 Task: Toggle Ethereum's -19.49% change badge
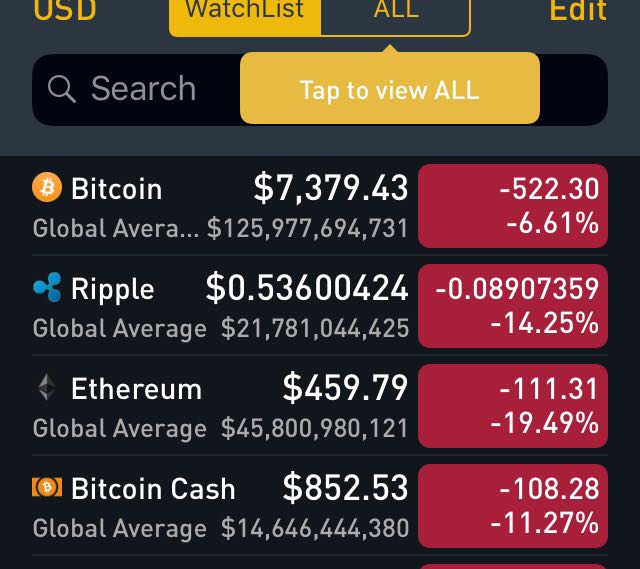tap(513, 406)
